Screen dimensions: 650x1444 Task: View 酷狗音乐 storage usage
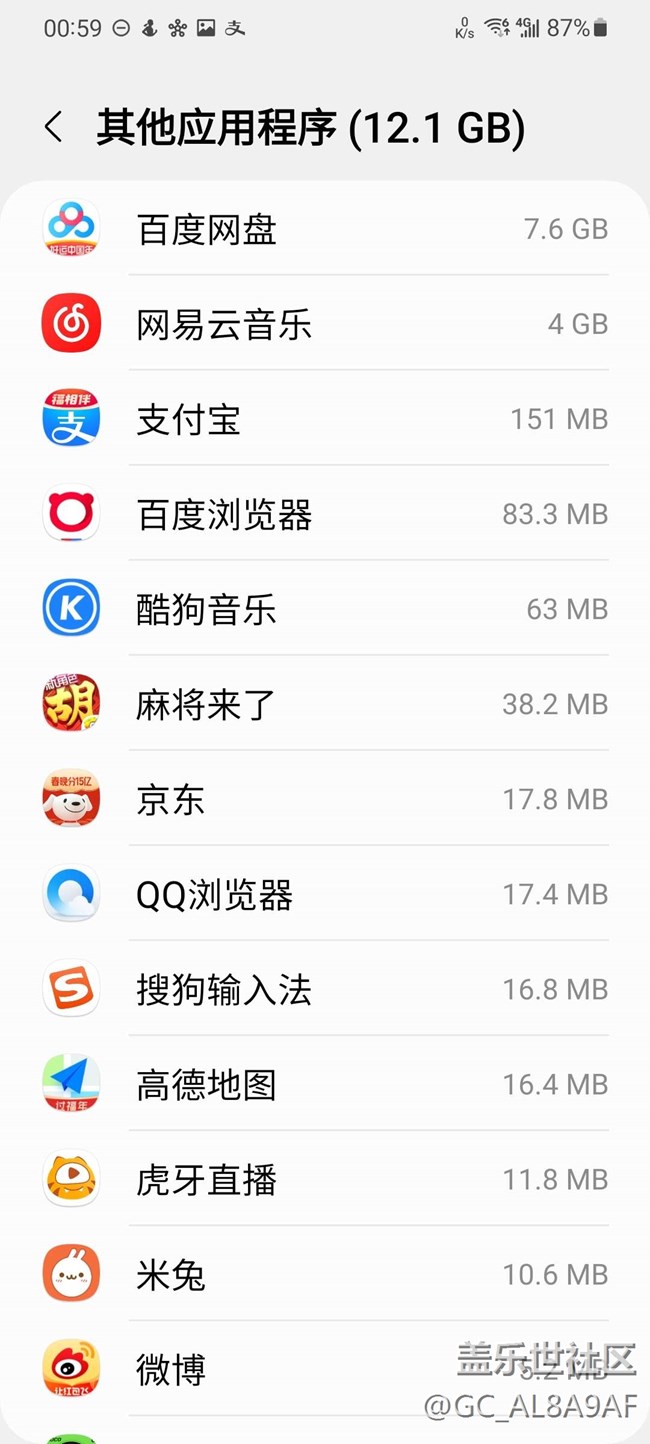tap(325, 610)
